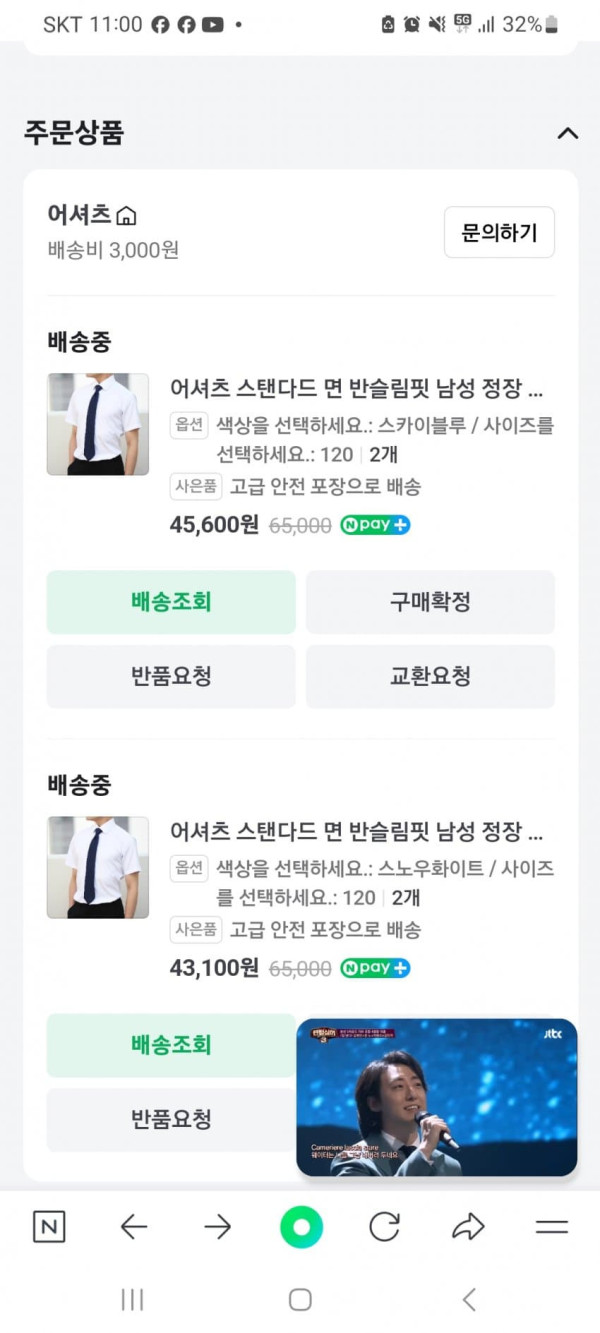600x1333 pixels.
Task: Go back to the previous page
Action: point(133,1227)
